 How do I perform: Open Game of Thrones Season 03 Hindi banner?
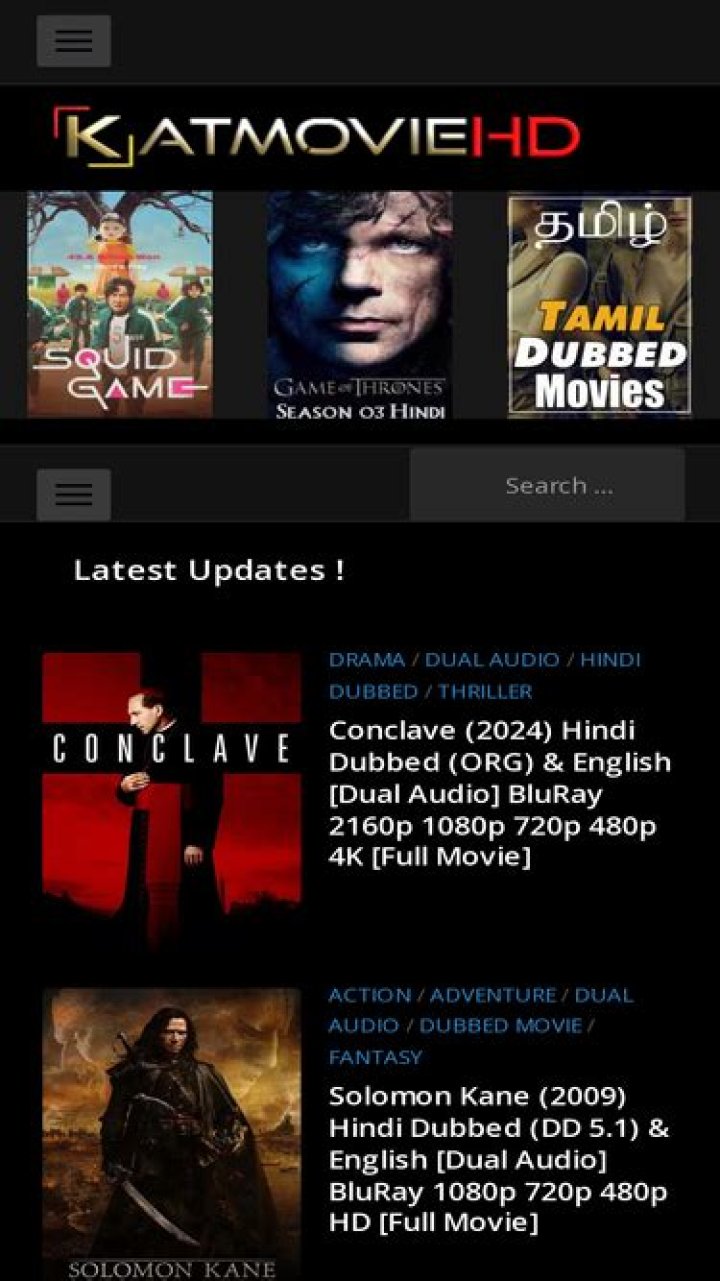(x=359, y=306)
